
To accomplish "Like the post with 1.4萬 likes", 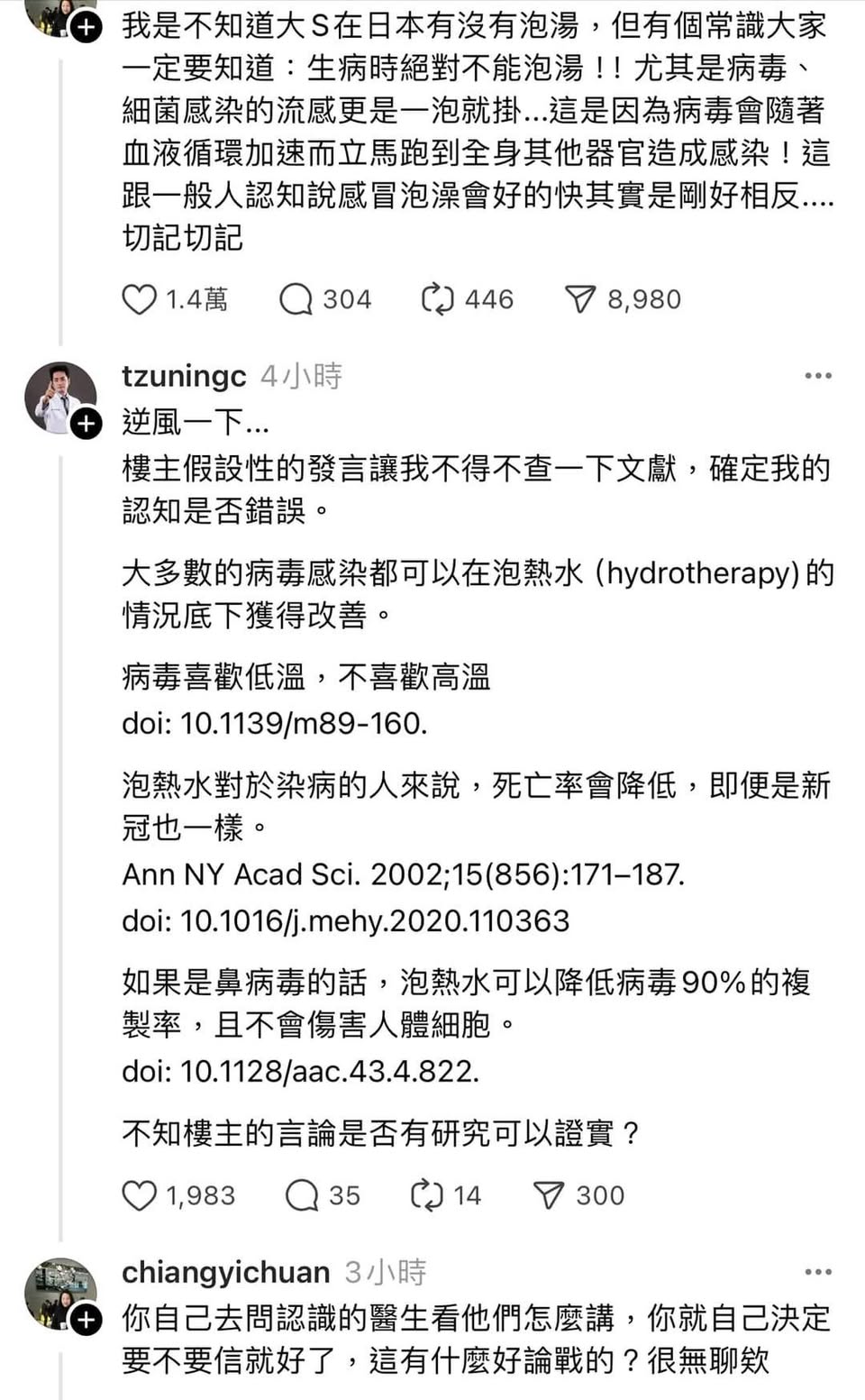I will click(x=140, y=299).
